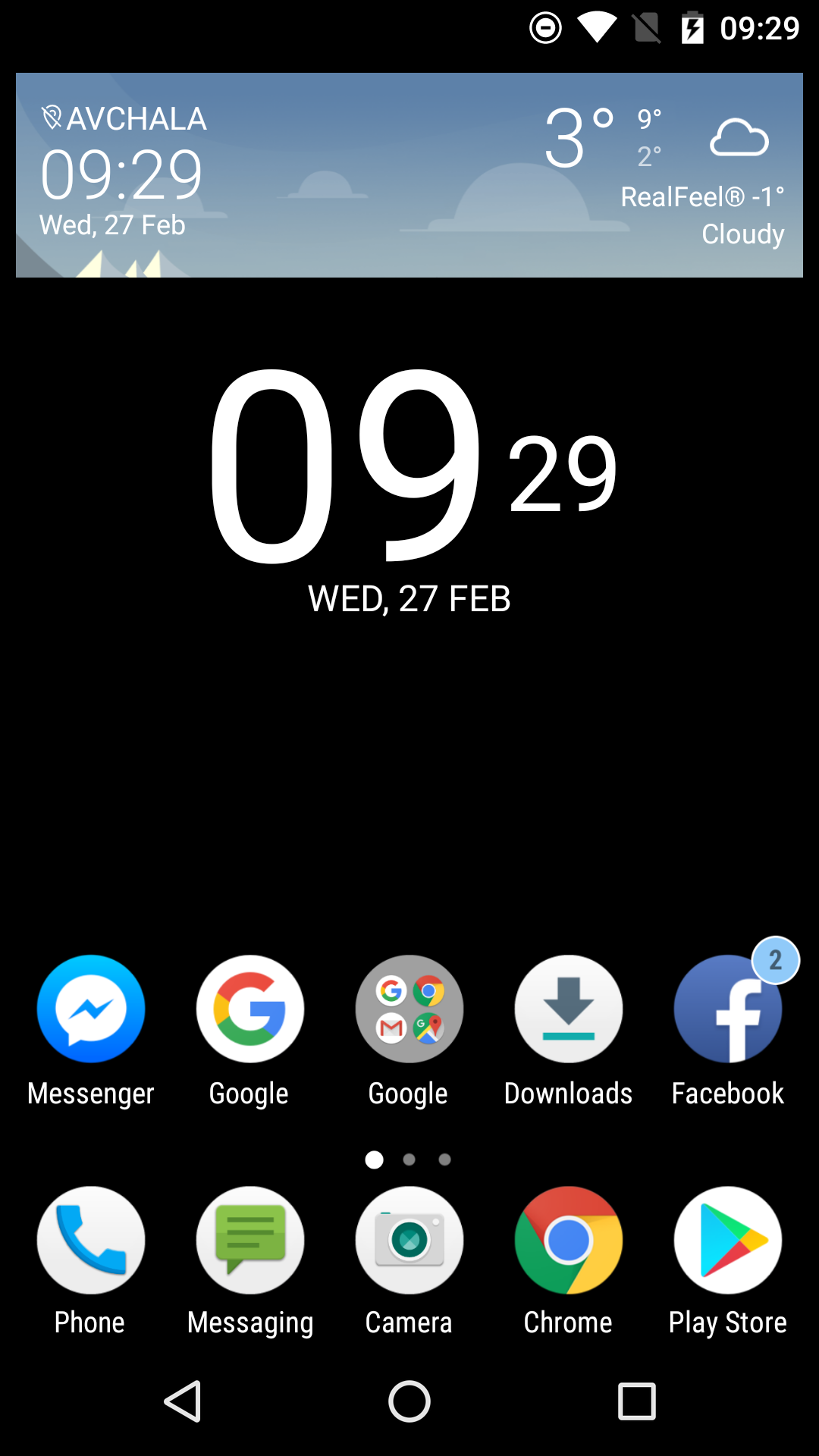Tap the Back navigation triangle
This screenshot has width=819, height=1456.
click(x=183, y=1402)
